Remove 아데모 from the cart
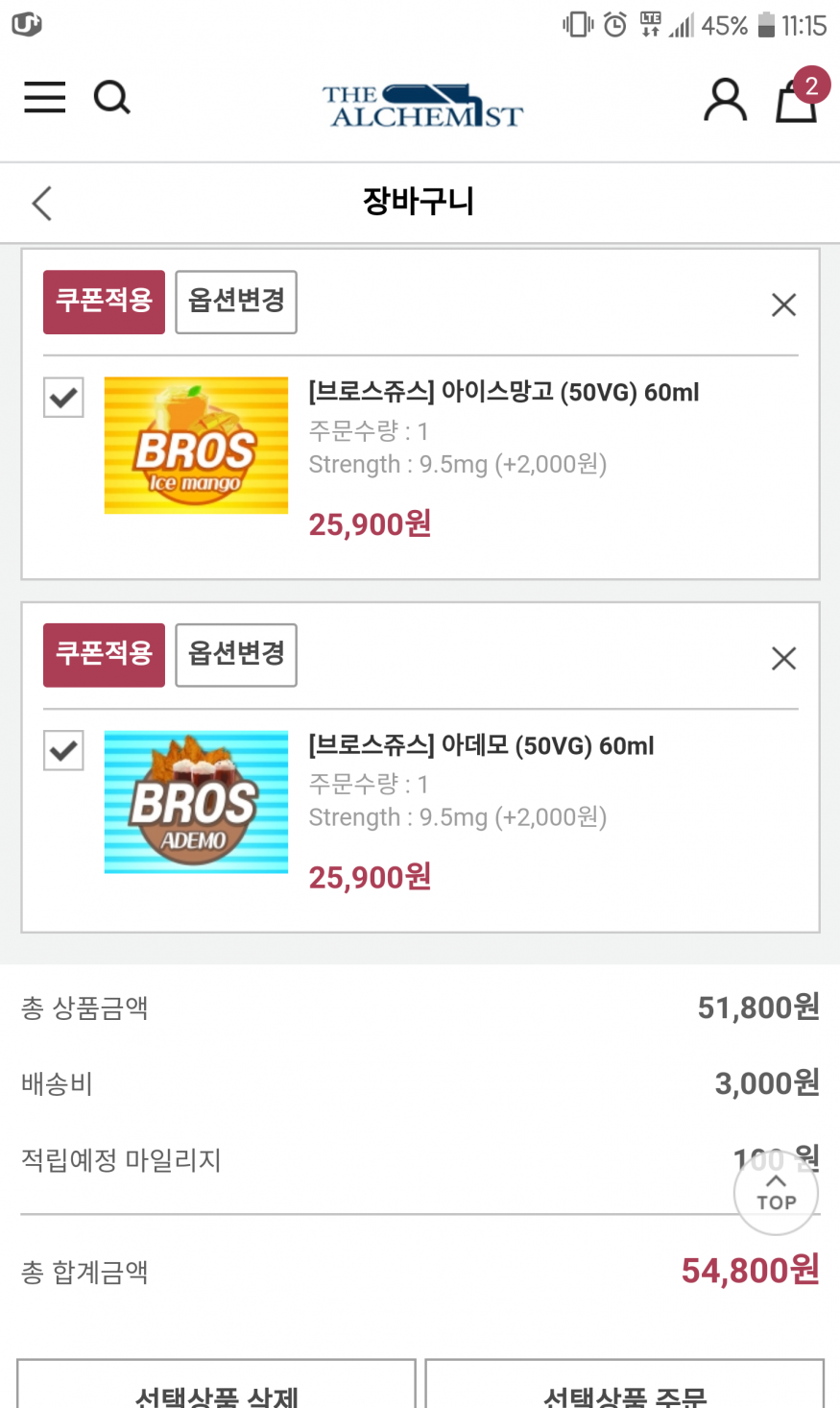The image size is (840, 1408). (x=783, y=658)
